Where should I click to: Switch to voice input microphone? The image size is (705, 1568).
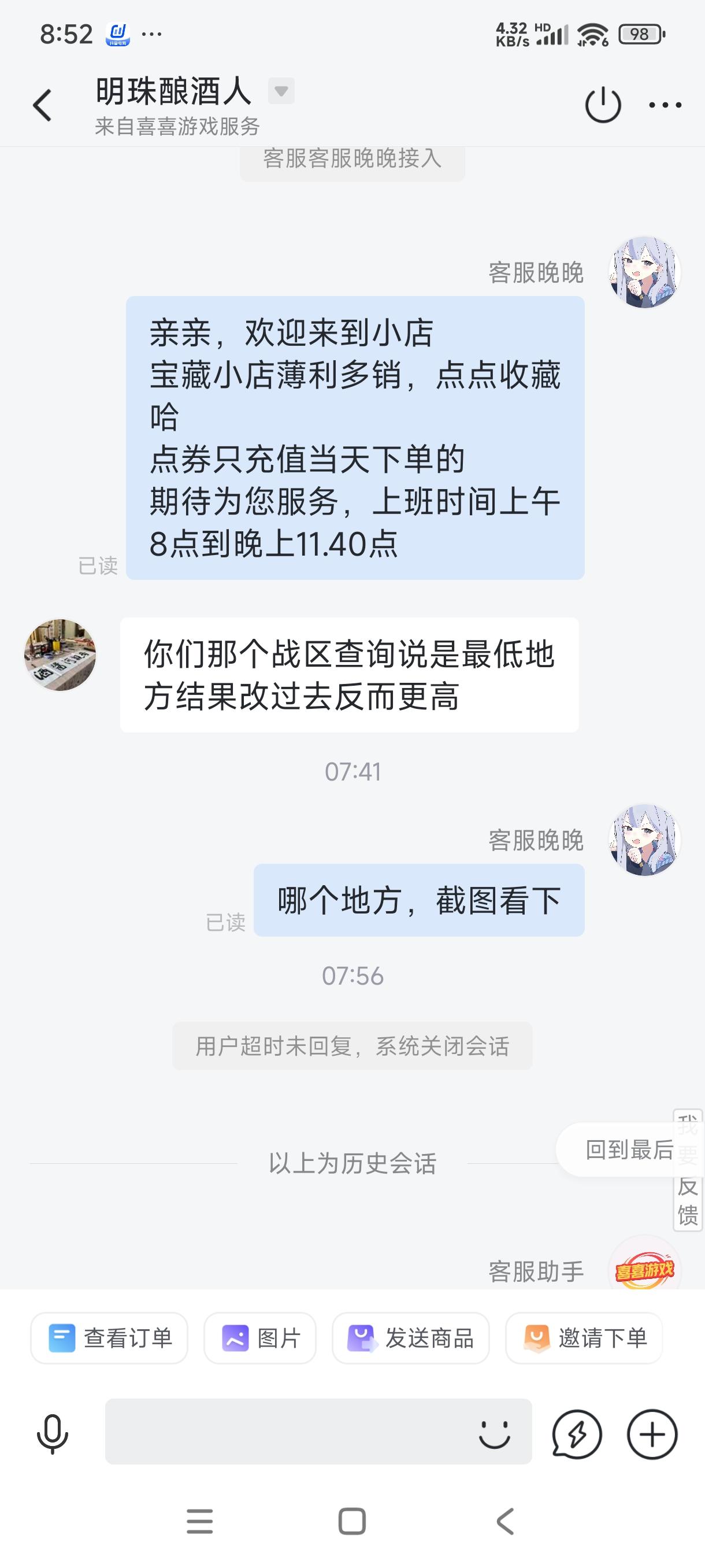[53, 1434]
